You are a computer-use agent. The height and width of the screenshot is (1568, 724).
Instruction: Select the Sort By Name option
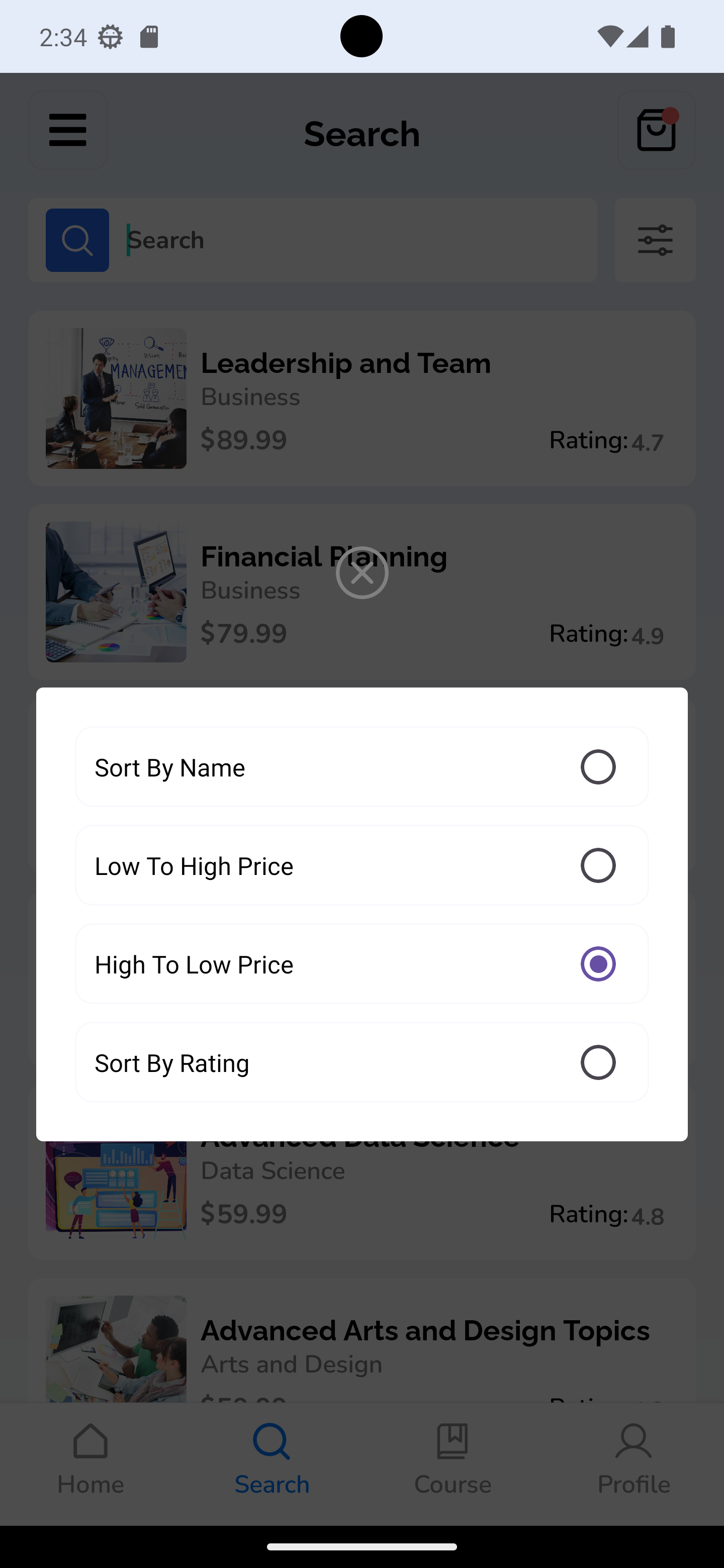click(597, 767)
